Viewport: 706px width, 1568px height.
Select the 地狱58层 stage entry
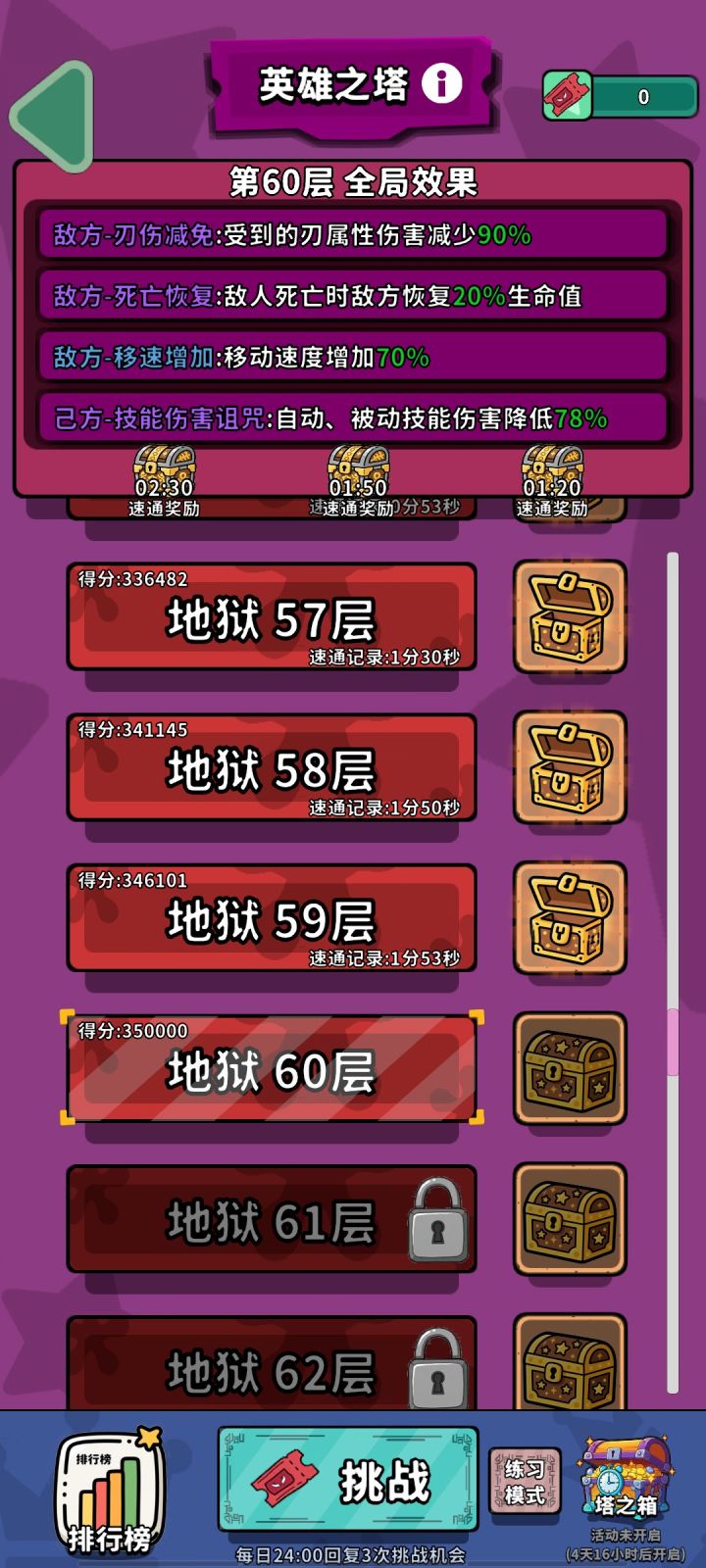pyautogui.click(x=273, y=769)
